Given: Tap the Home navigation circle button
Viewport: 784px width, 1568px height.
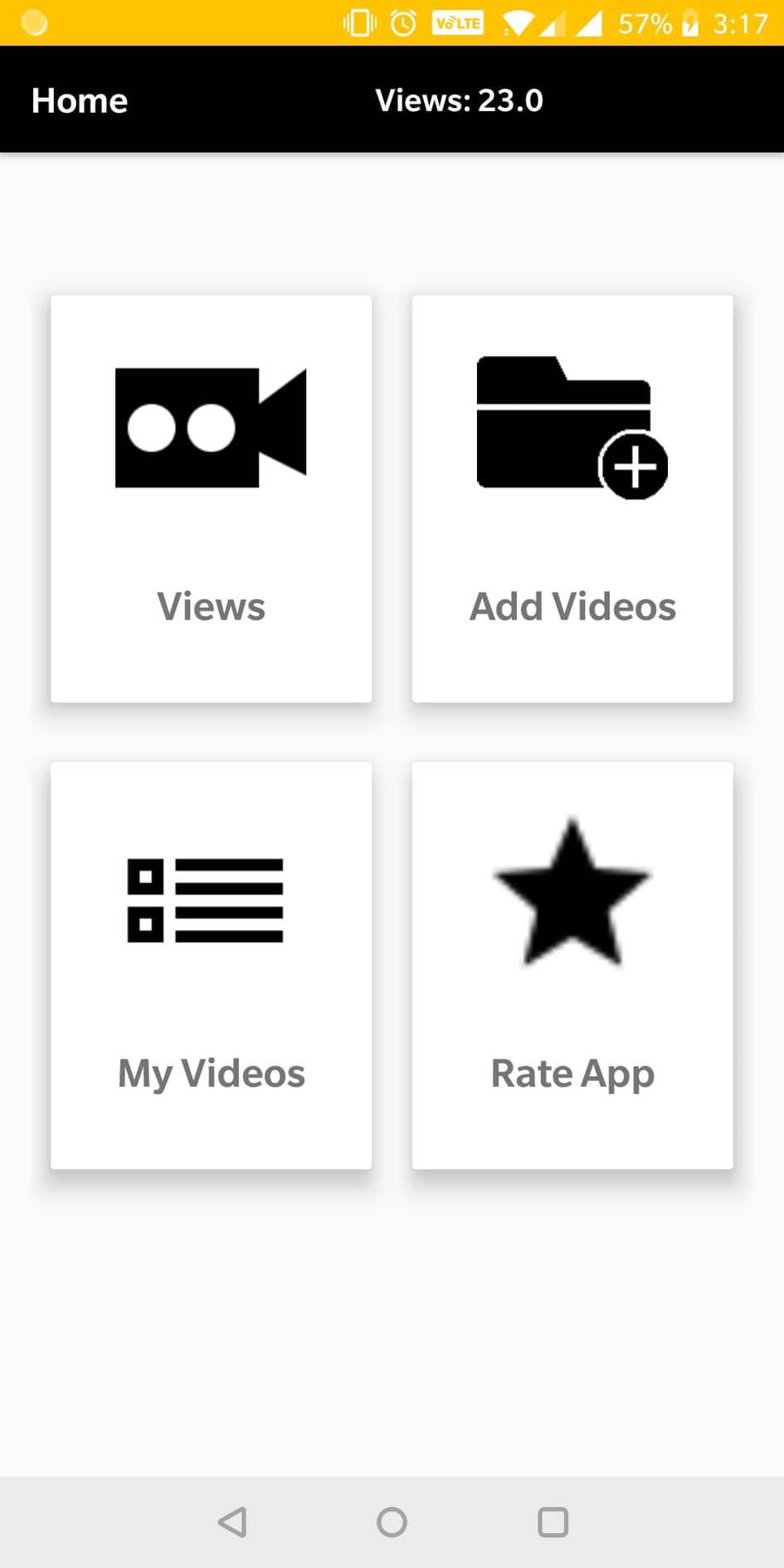Looking at the screenshot, I should 392,1521.
